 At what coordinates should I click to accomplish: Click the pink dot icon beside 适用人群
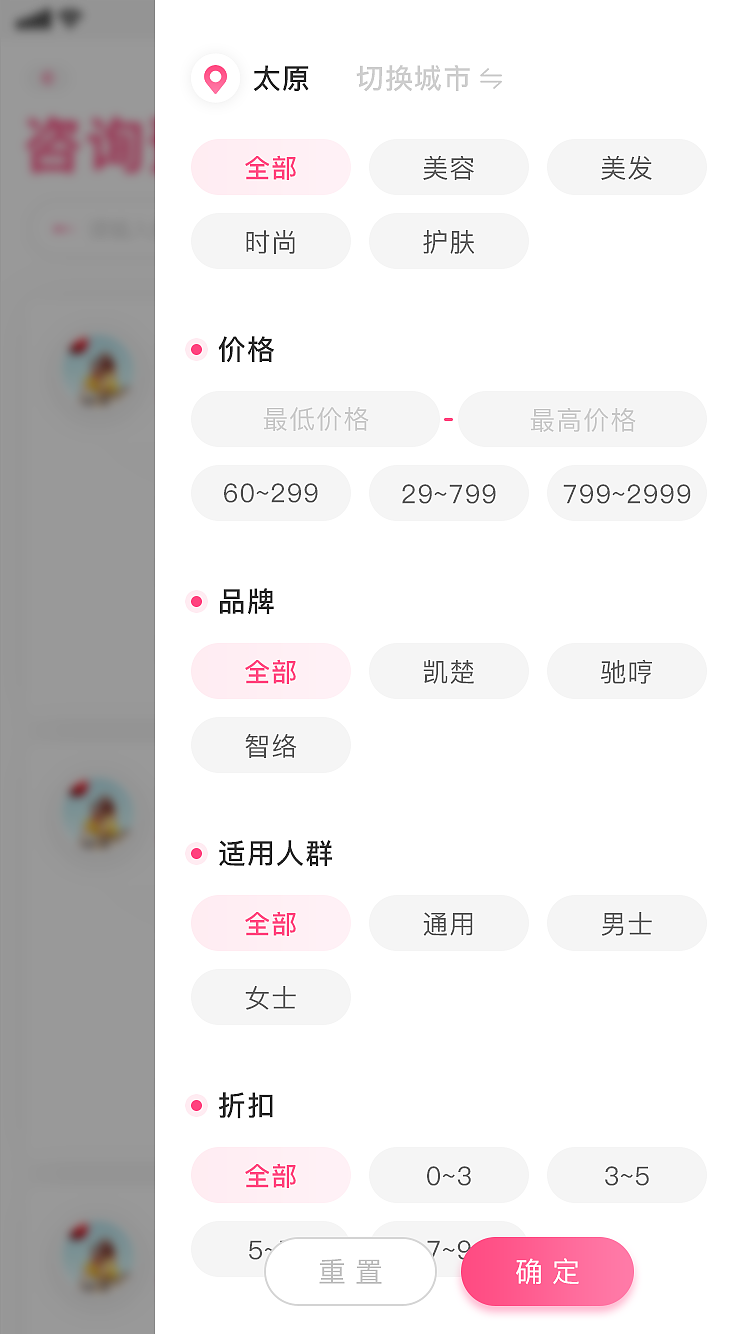[x=195, y=853]
